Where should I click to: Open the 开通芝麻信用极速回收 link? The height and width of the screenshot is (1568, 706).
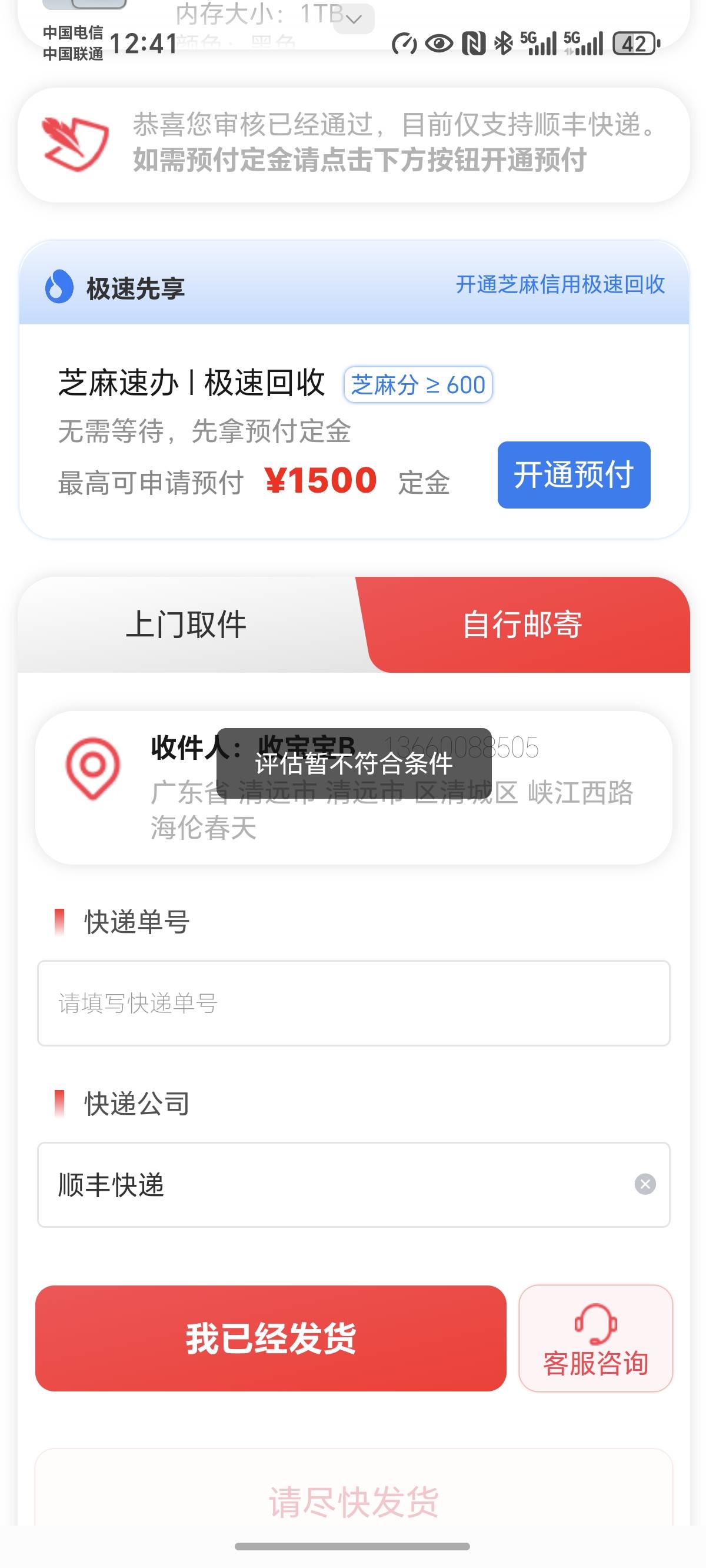click(x=560, y=284)
